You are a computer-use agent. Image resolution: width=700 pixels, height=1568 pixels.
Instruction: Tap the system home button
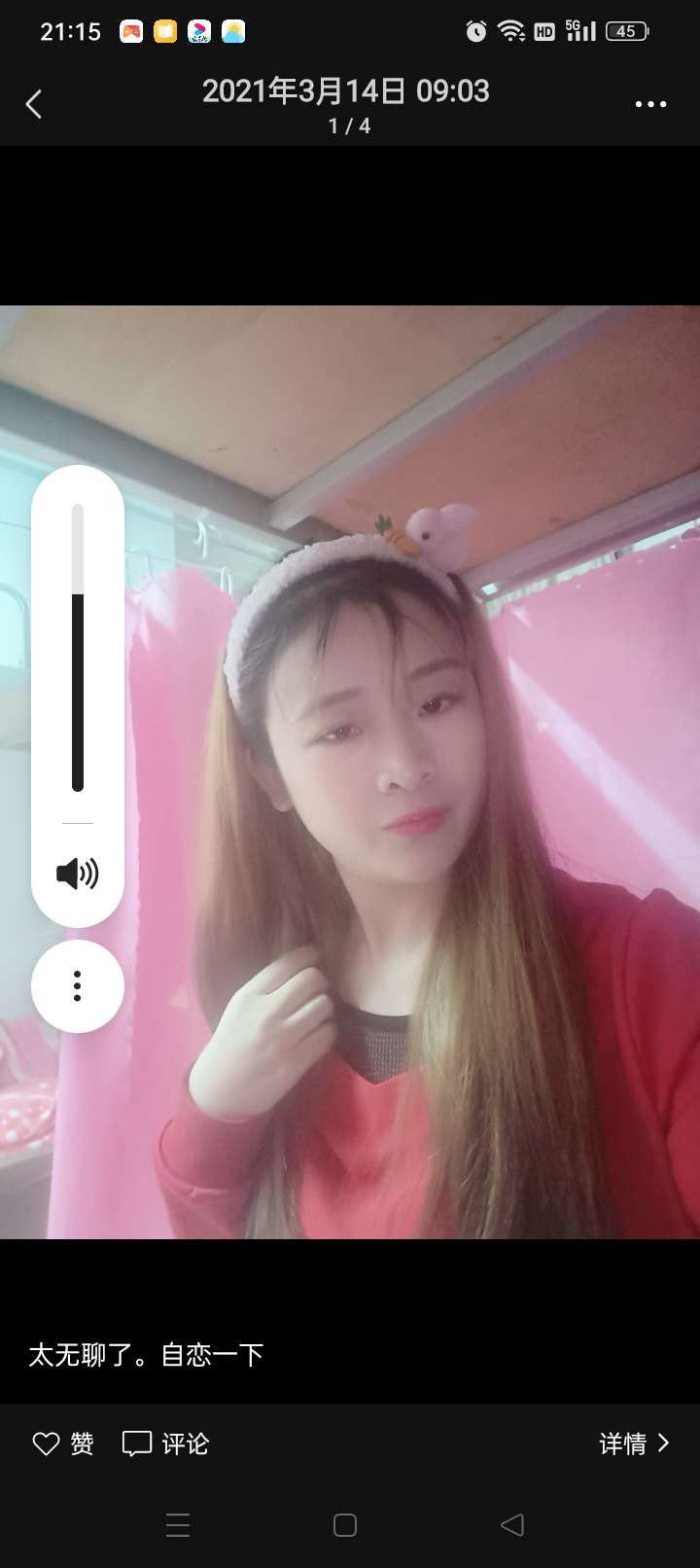coord(345,1524)
